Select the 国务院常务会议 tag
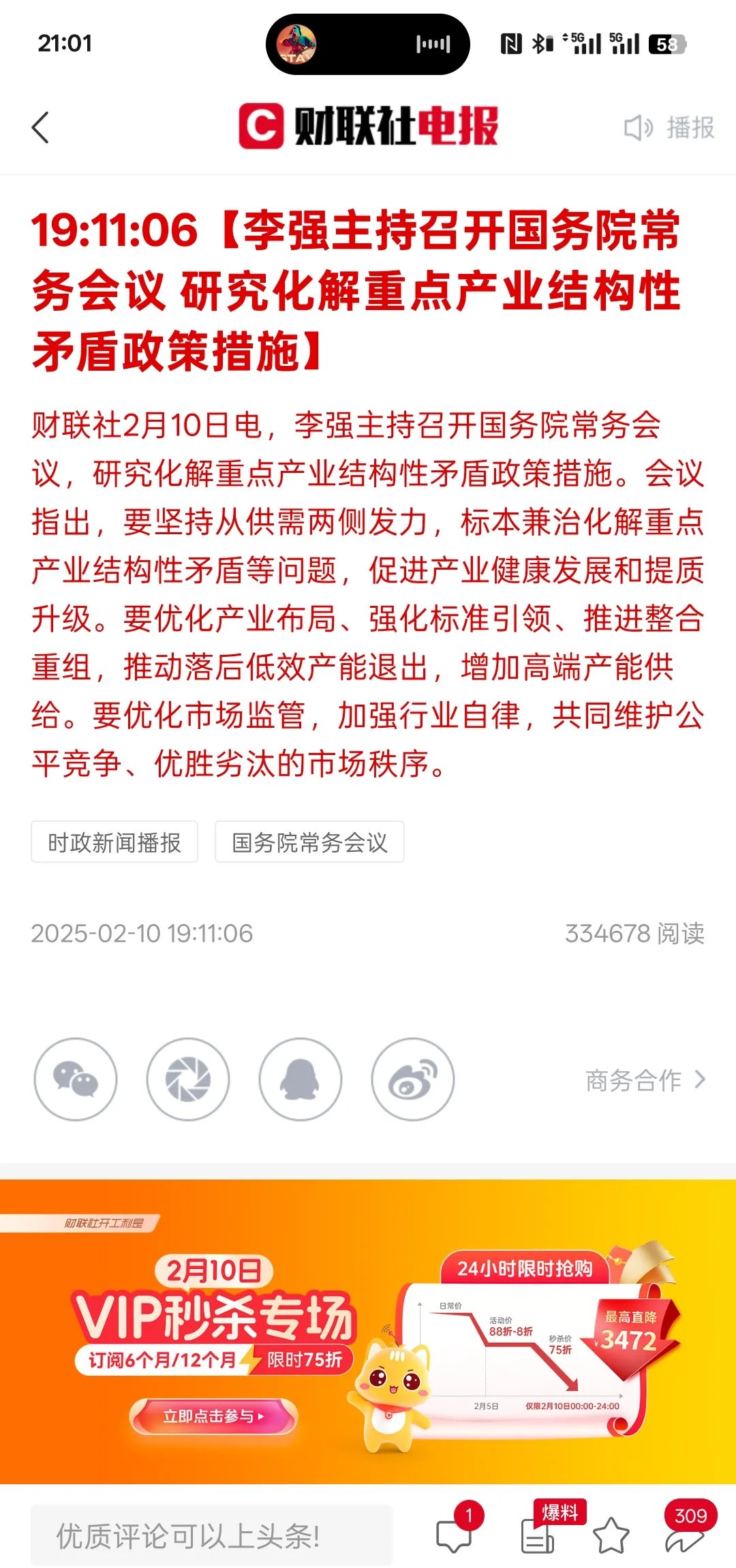This screenshot has height=1568, width=736. pos(310,843)
